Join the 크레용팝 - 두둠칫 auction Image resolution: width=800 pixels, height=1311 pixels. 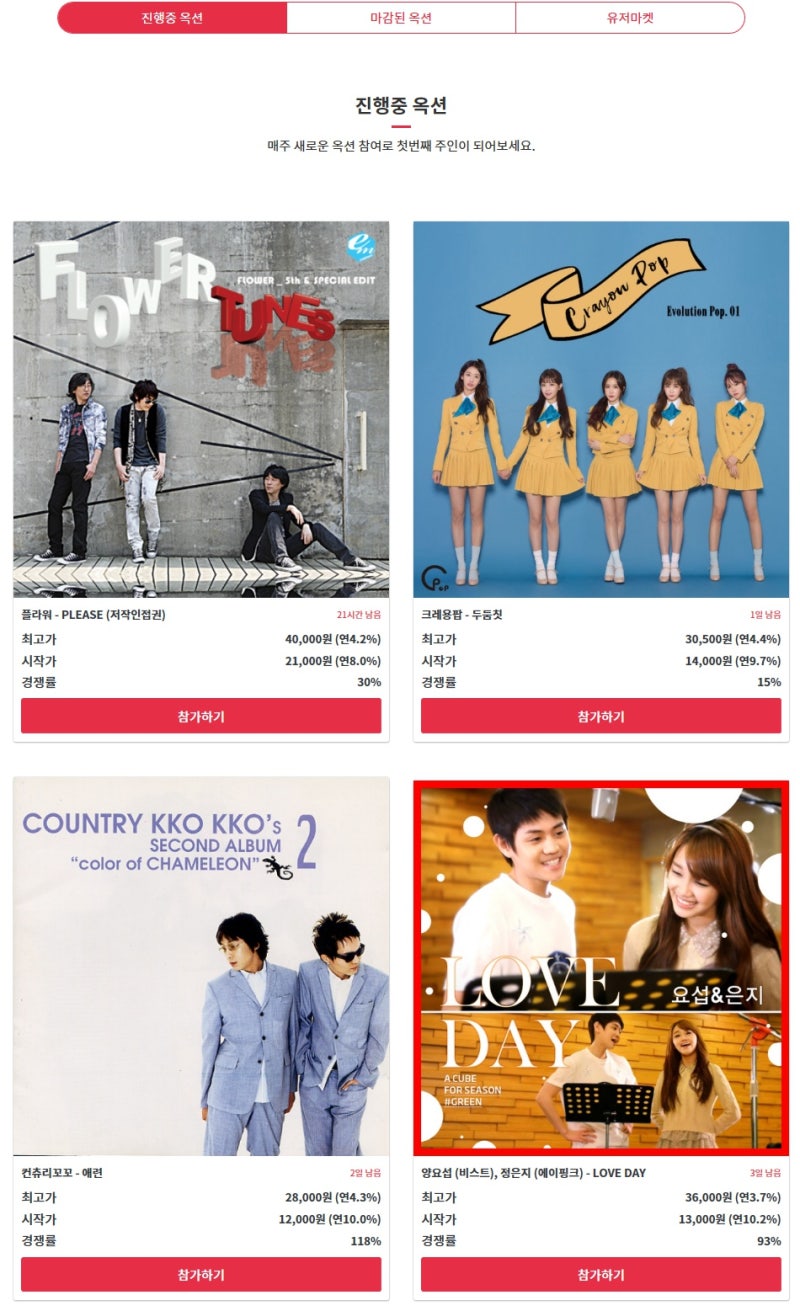point(600,716)
